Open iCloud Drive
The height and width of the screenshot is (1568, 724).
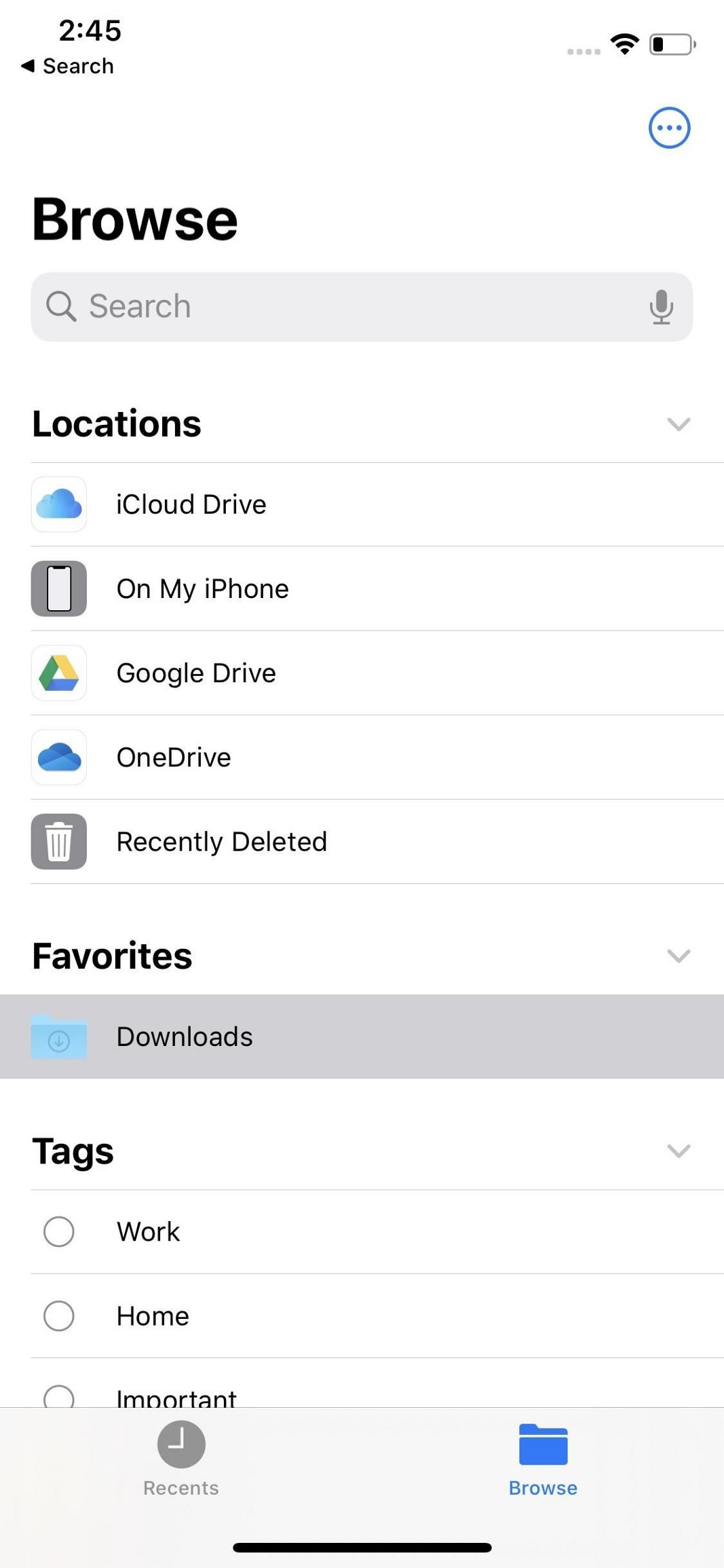[191, 505]
